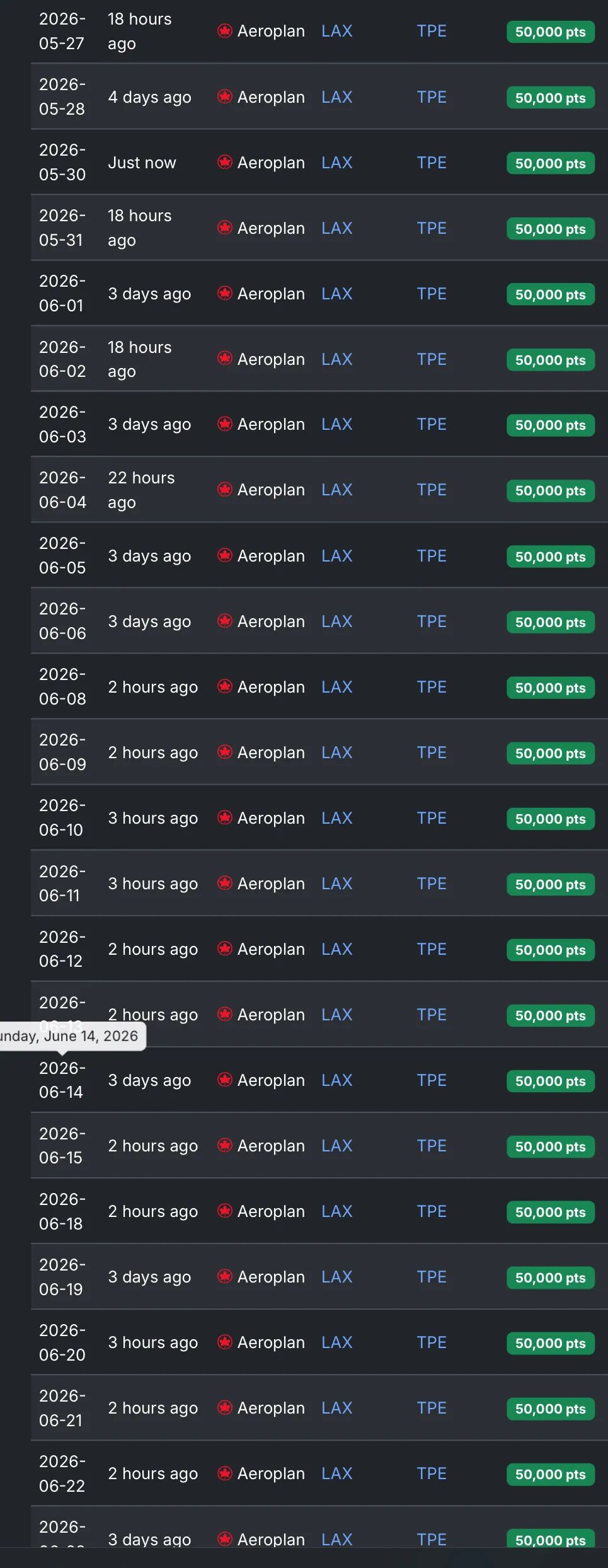Tap the LAX link in the 2026-05-28 row
Screen dimensions: 608x1568
tap(336, 97)
